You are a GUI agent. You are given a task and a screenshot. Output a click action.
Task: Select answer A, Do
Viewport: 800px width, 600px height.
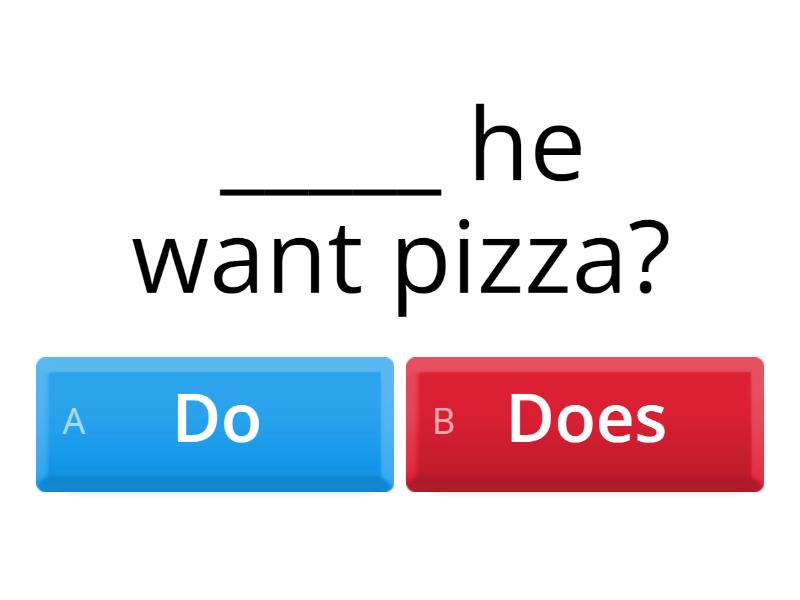[215, 423]
